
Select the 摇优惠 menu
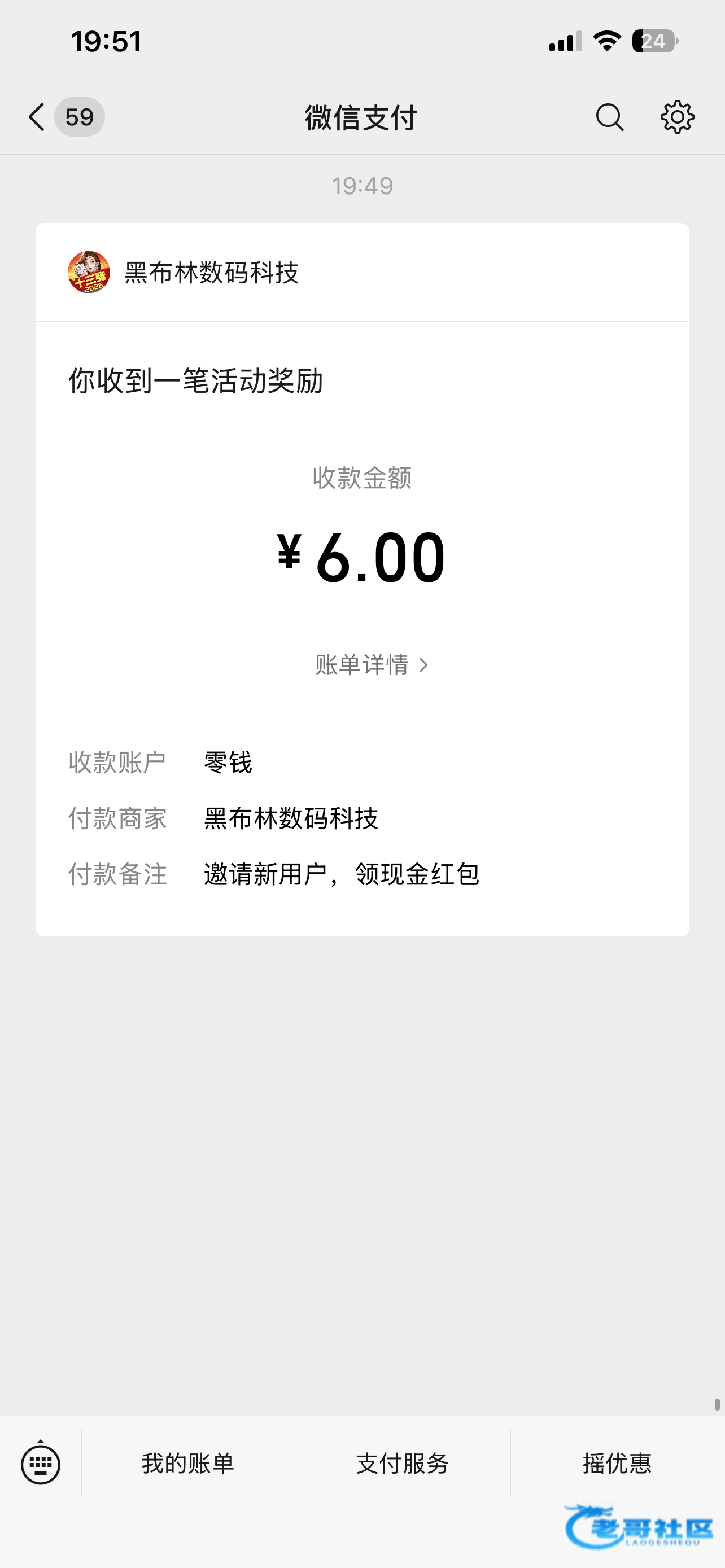(x=617, y=1464)
